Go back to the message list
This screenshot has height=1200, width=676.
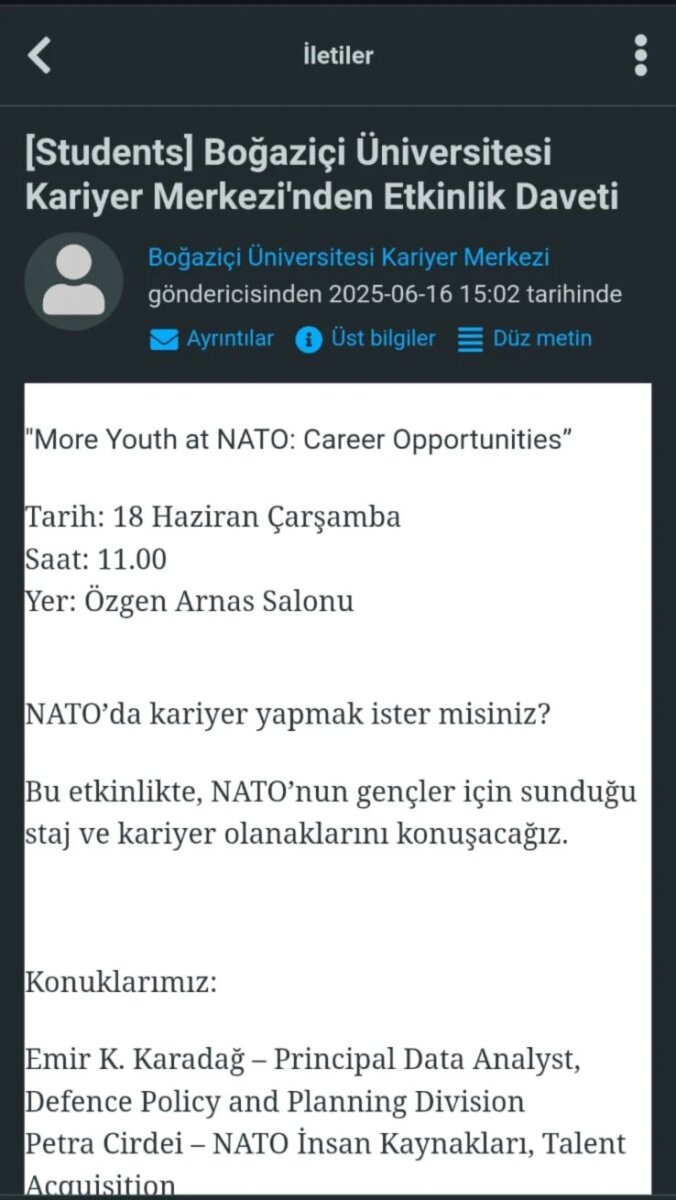tap(39, 55)
